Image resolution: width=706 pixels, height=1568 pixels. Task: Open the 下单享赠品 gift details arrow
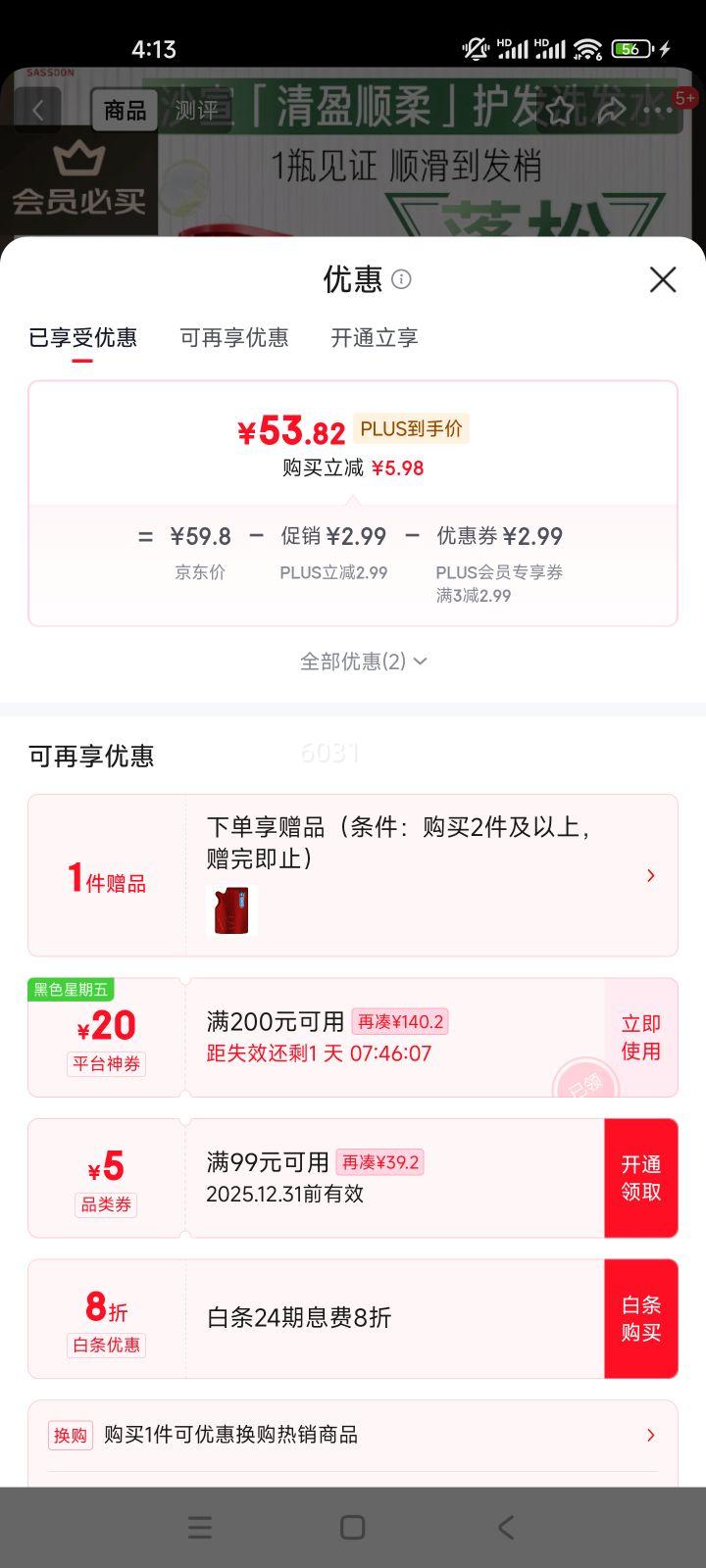pyautogui.click(x=650, y=874)
